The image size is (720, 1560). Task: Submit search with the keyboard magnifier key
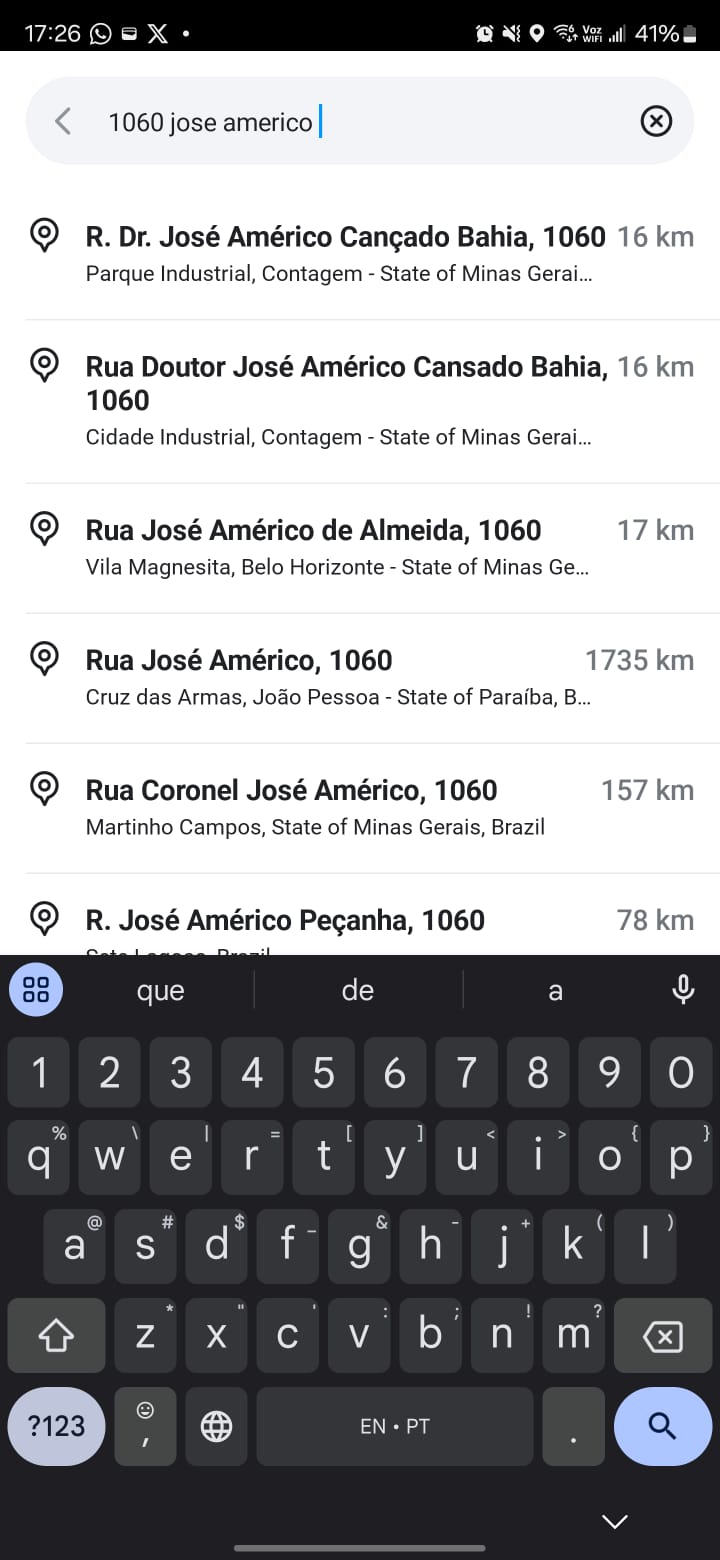pyautogui.click(x=662, y=1426)
